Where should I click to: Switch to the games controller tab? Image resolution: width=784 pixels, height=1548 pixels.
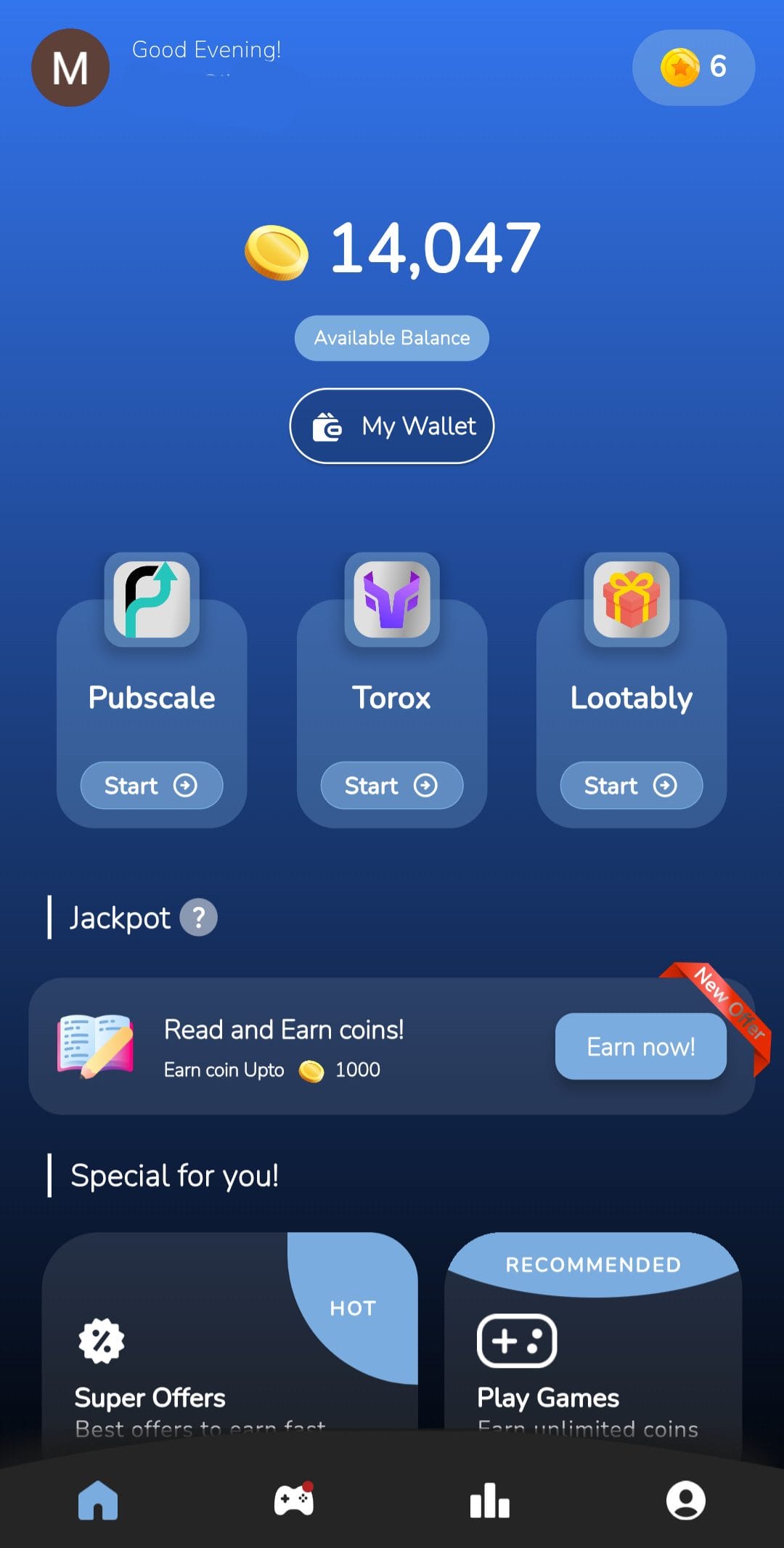(x=294, y=1500)
